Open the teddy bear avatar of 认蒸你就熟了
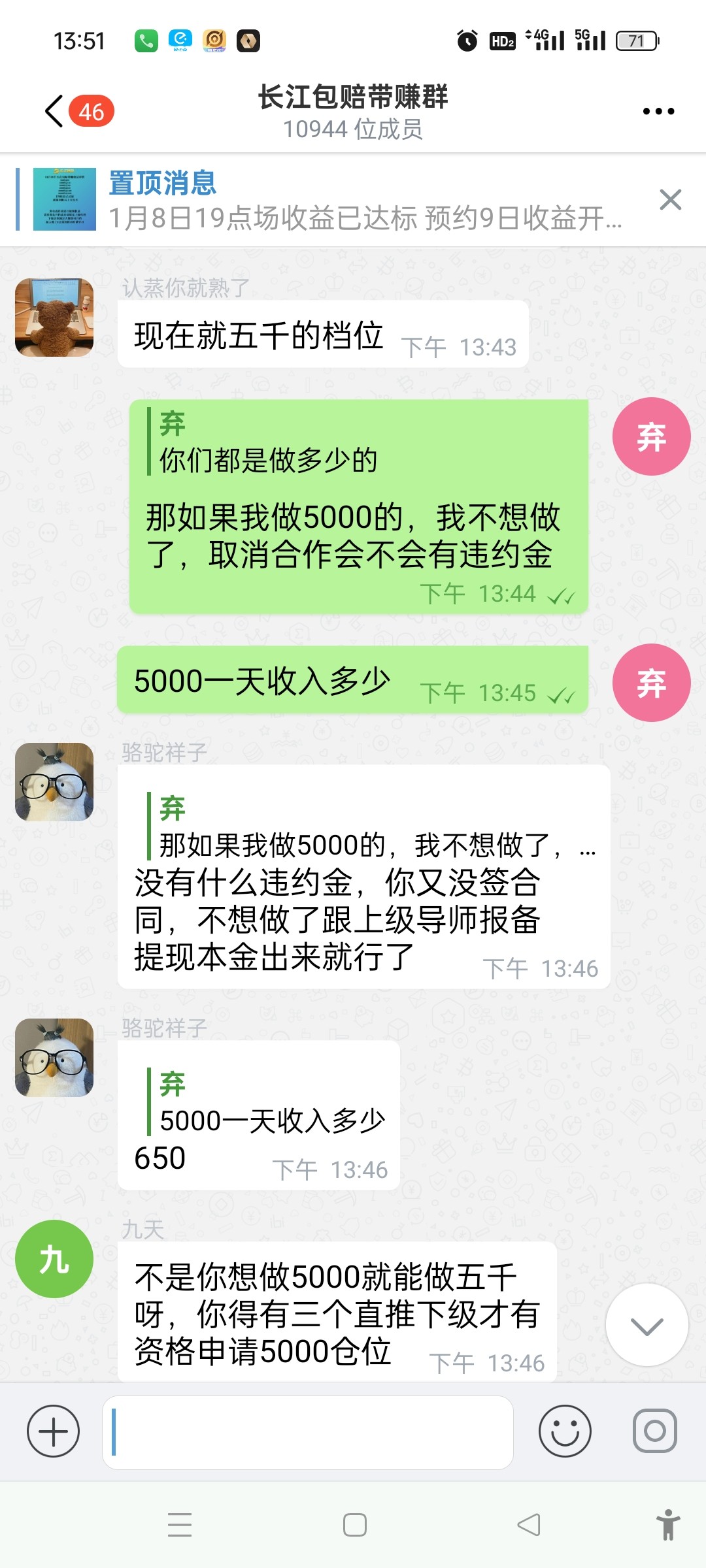706x1568 pixels. 54,318
